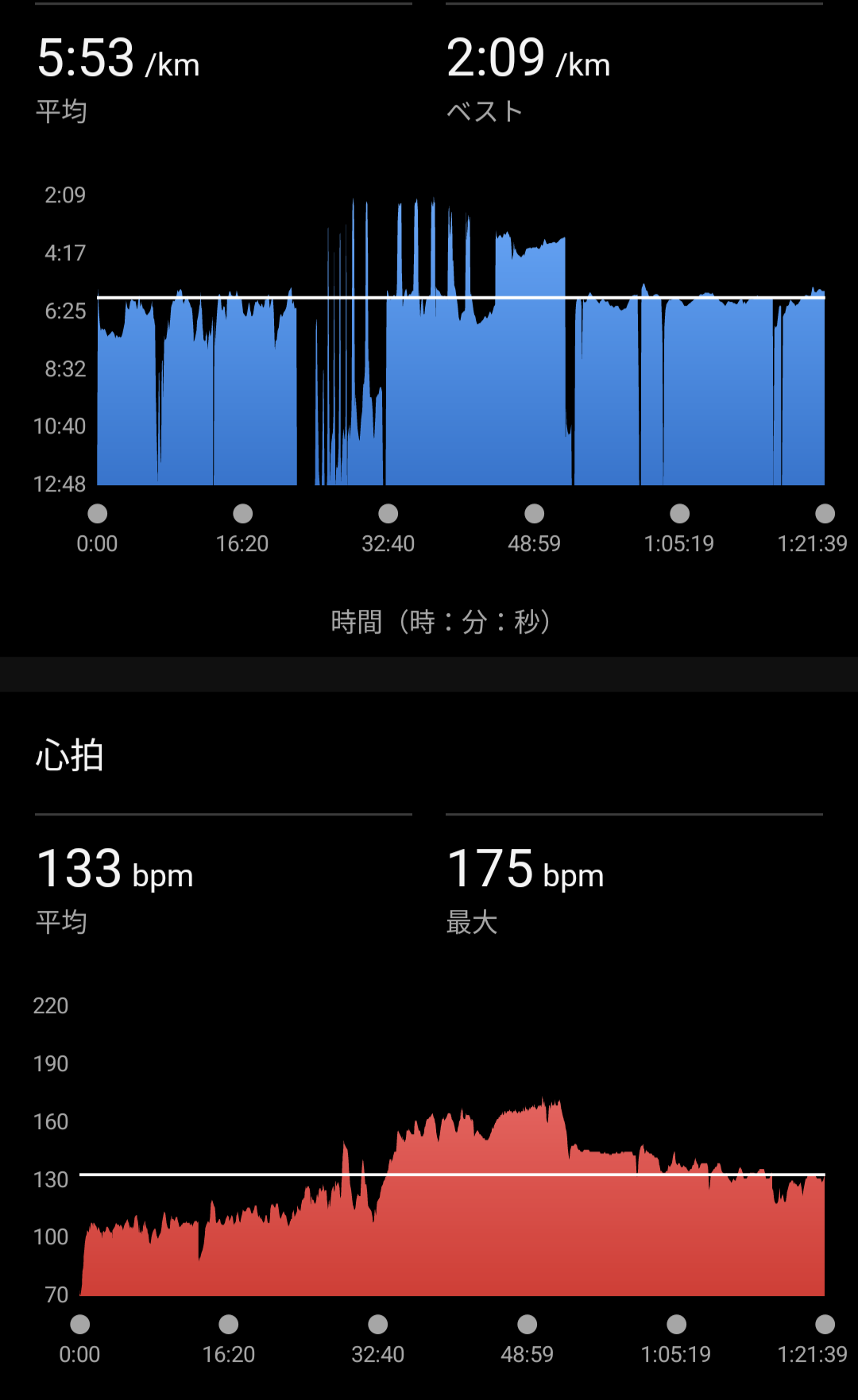Open the pace chart in full view

pyautogui.click(x=461, y=341)
